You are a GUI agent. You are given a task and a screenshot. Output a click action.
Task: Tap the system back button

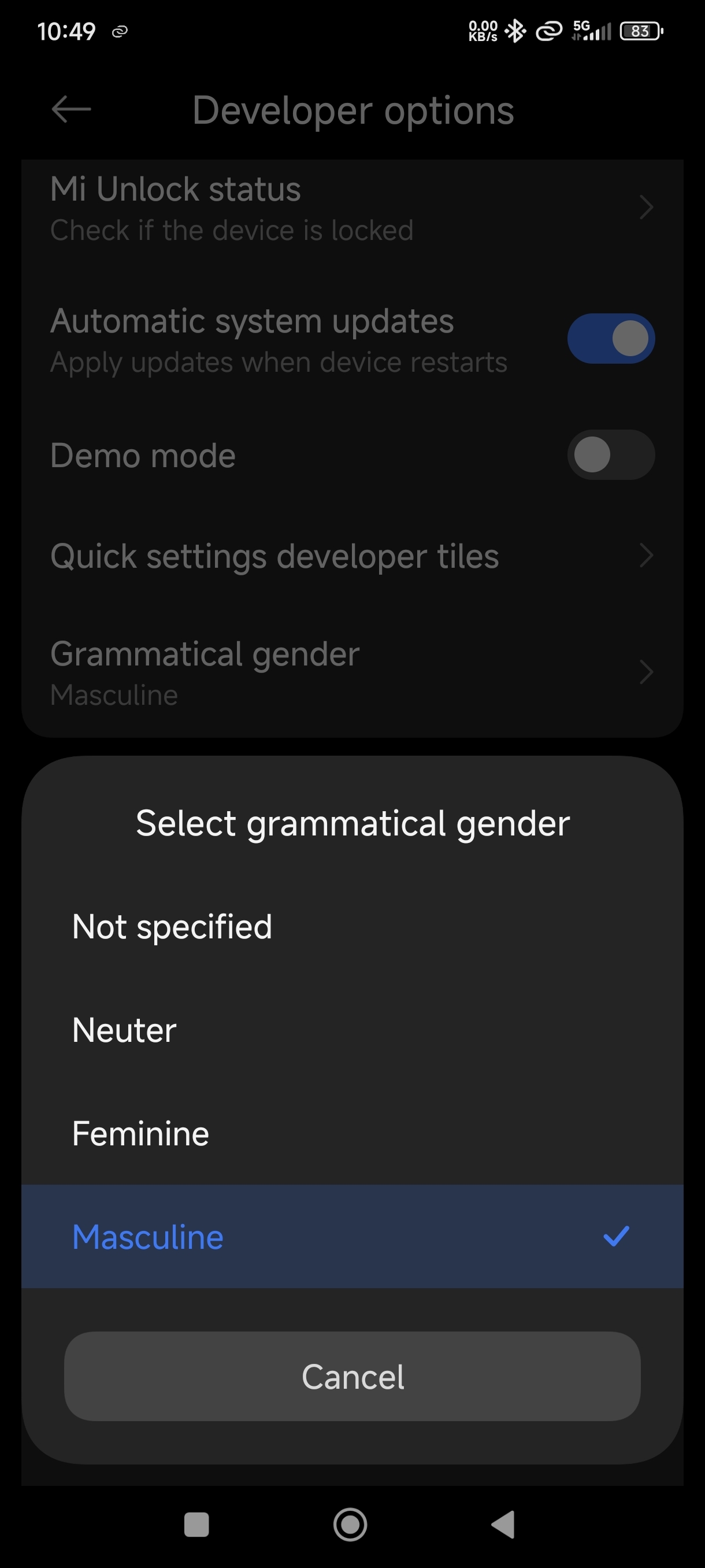click(503, 1524)
